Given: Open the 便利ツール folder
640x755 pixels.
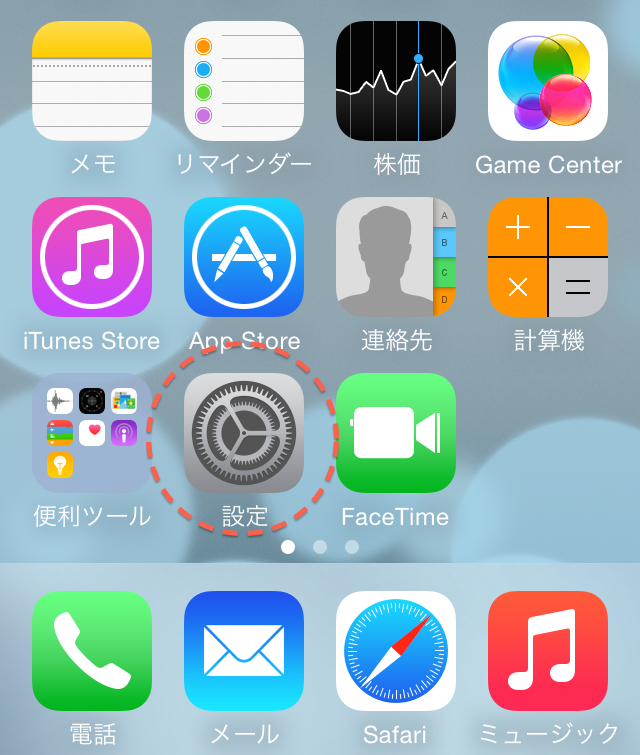Looking at the screenshot, I should click(x=92, y=433).
